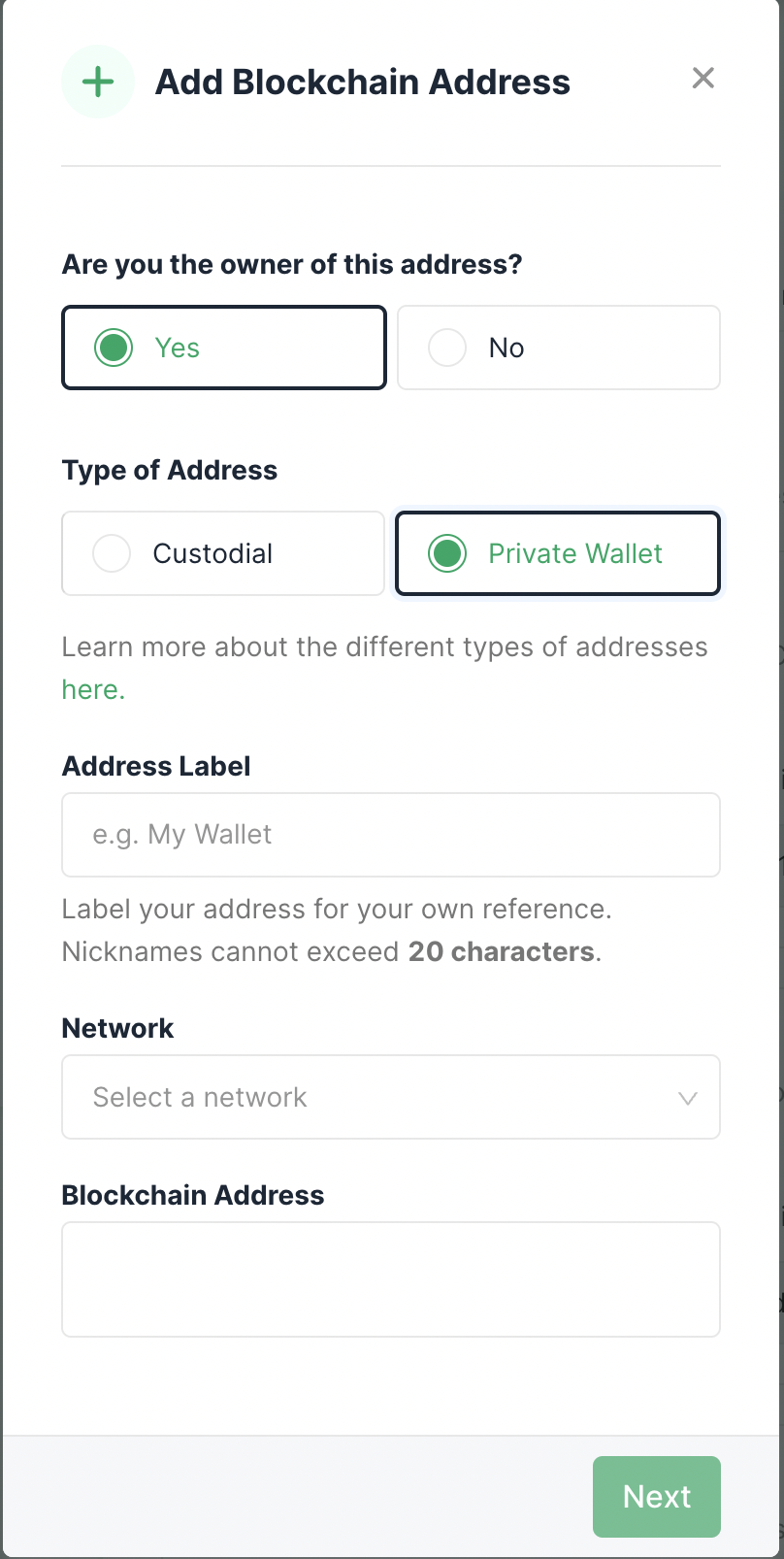Pick Private Wallet address type
This screenshot has width=784, height=1559.
click(558, 553)
